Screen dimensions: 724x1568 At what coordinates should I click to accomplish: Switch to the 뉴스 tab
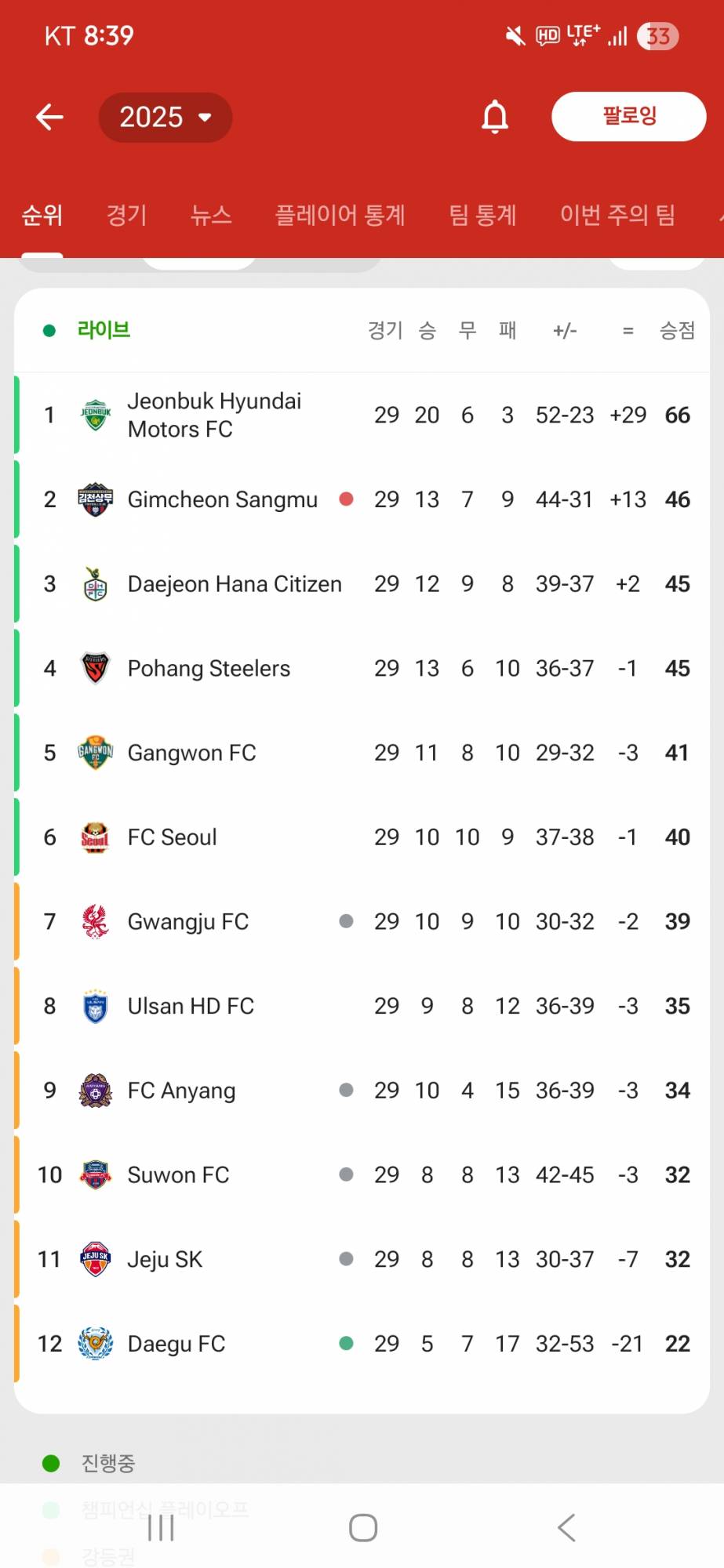(211, 215)
